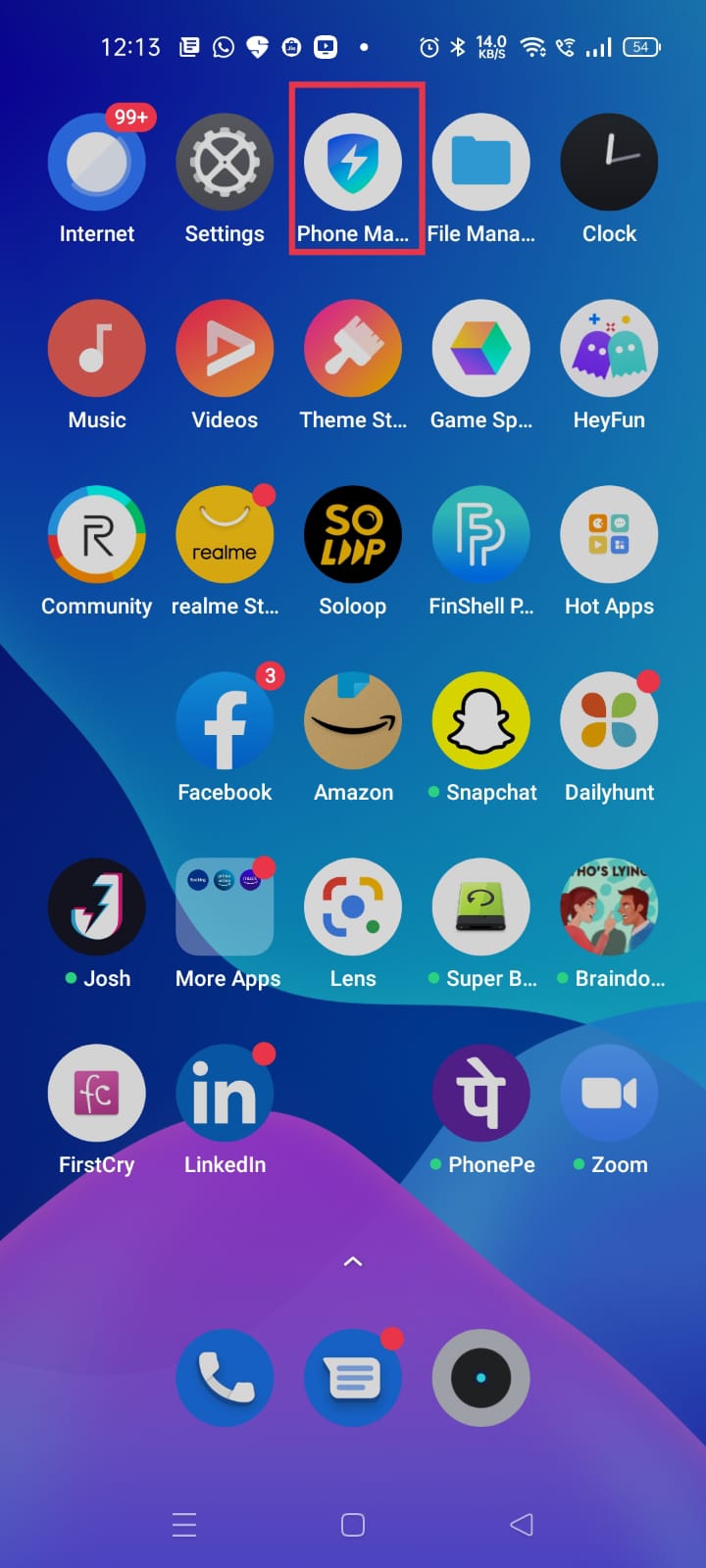Launch the Videos app
Viewport: 706px width, 1568px height.
click(x=225, y=349)
